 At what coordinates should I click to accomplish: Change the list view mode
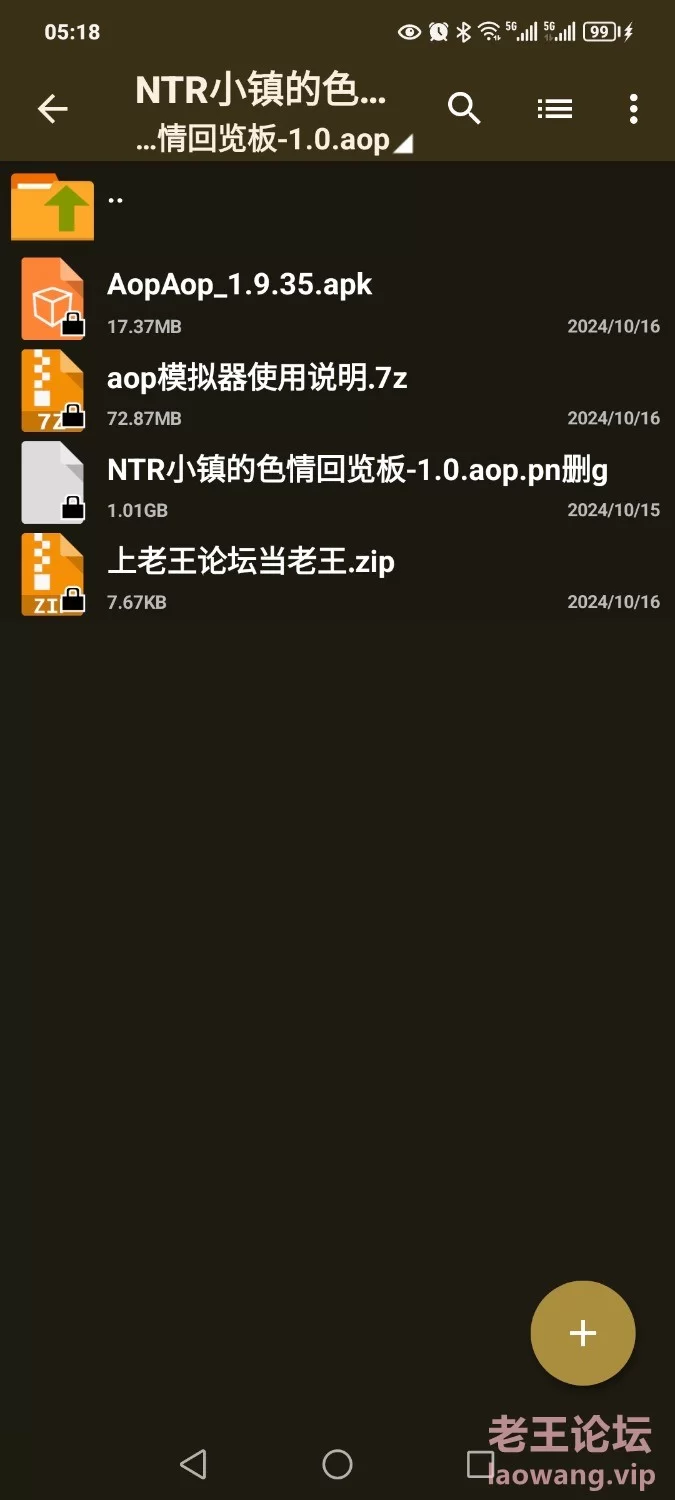[x=554, y=108]
